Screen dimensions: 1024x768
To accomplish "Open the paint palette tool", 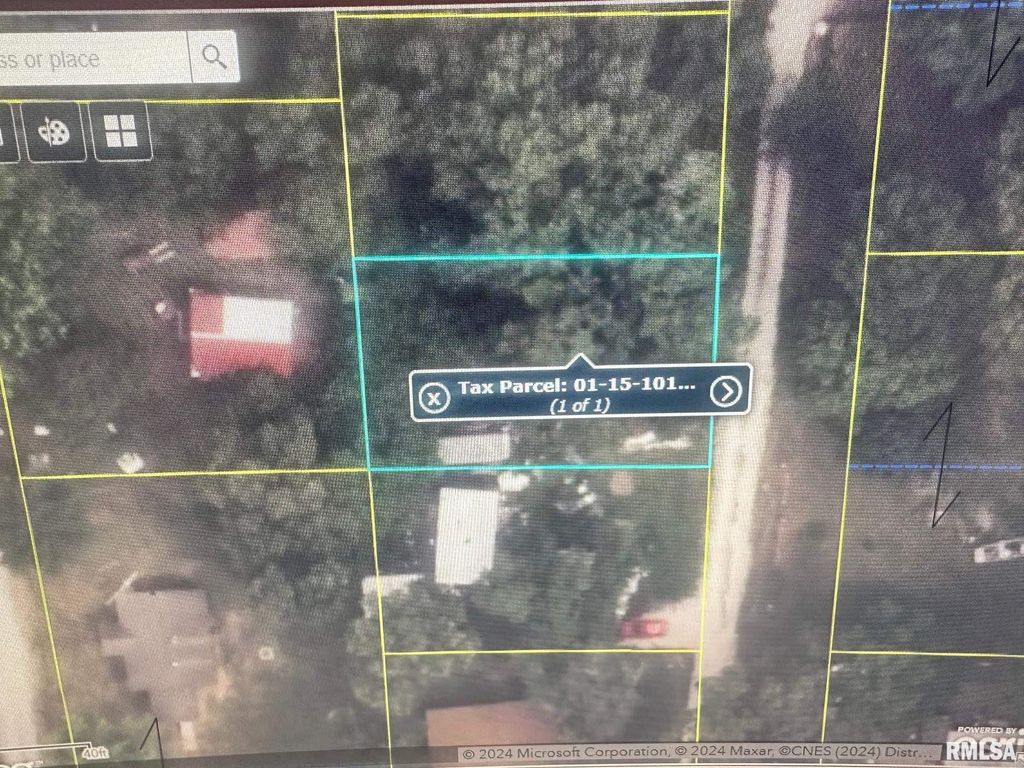I will (x=54, y=131).
